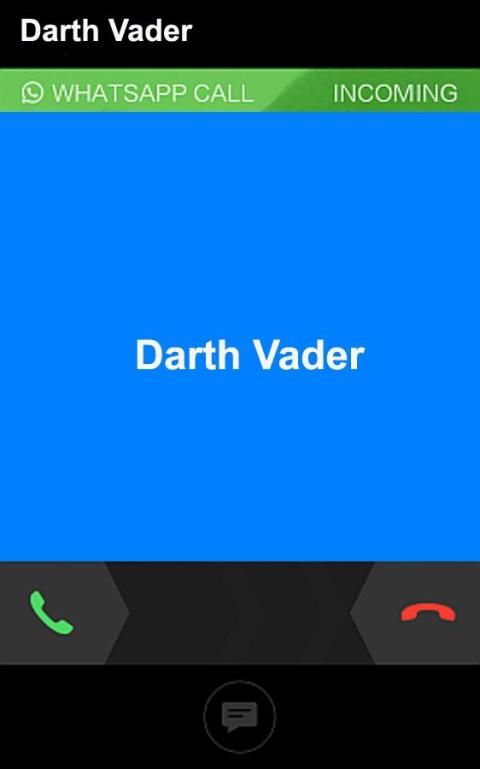Reply with a message instead of answering
The width and height of the screenshot is (480, 769).
240,717
